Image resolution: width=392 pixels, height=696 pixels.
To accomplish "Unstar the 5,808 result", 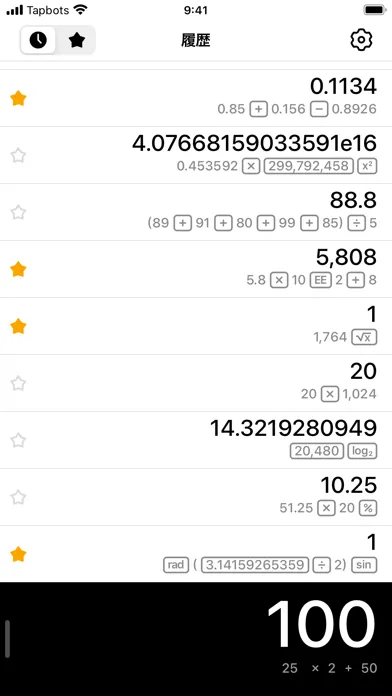I will pyautogui.click(x=18, y=269).
